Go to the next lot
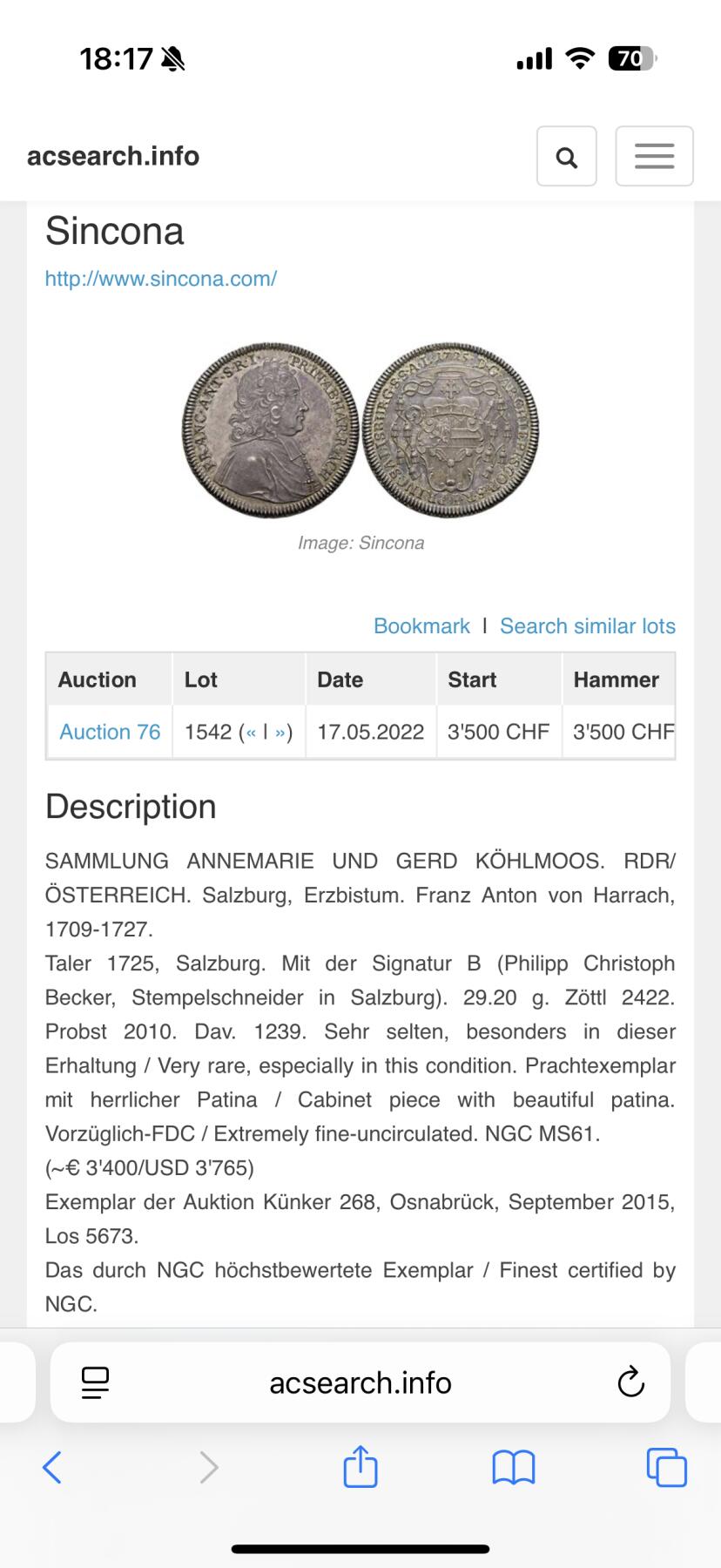 click(x=280, y=733)
